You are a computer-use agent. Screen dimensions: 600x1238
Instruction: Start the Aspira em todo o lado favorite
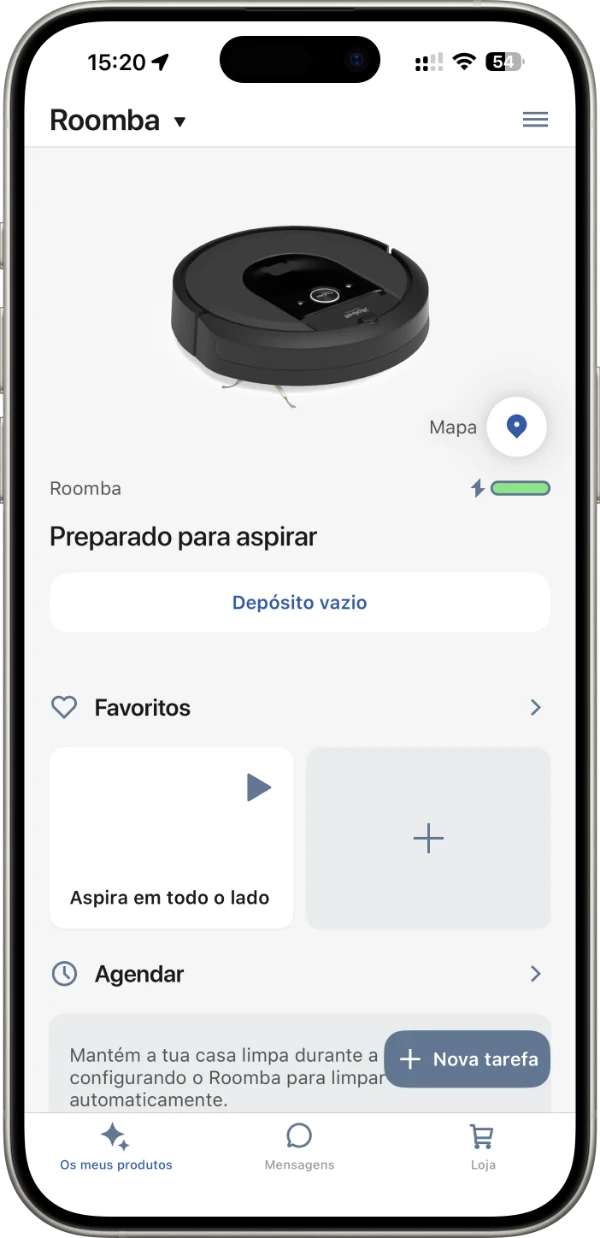click(258, 788)
